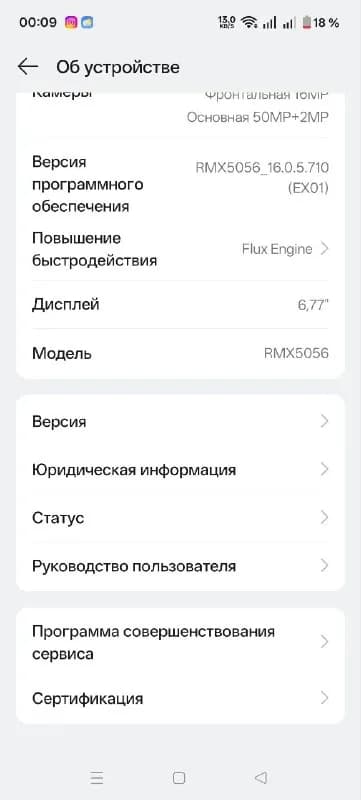The height and width of the screenshot is (800, 361).
Task: Tap the system home button
Action: tap(179, 778)
